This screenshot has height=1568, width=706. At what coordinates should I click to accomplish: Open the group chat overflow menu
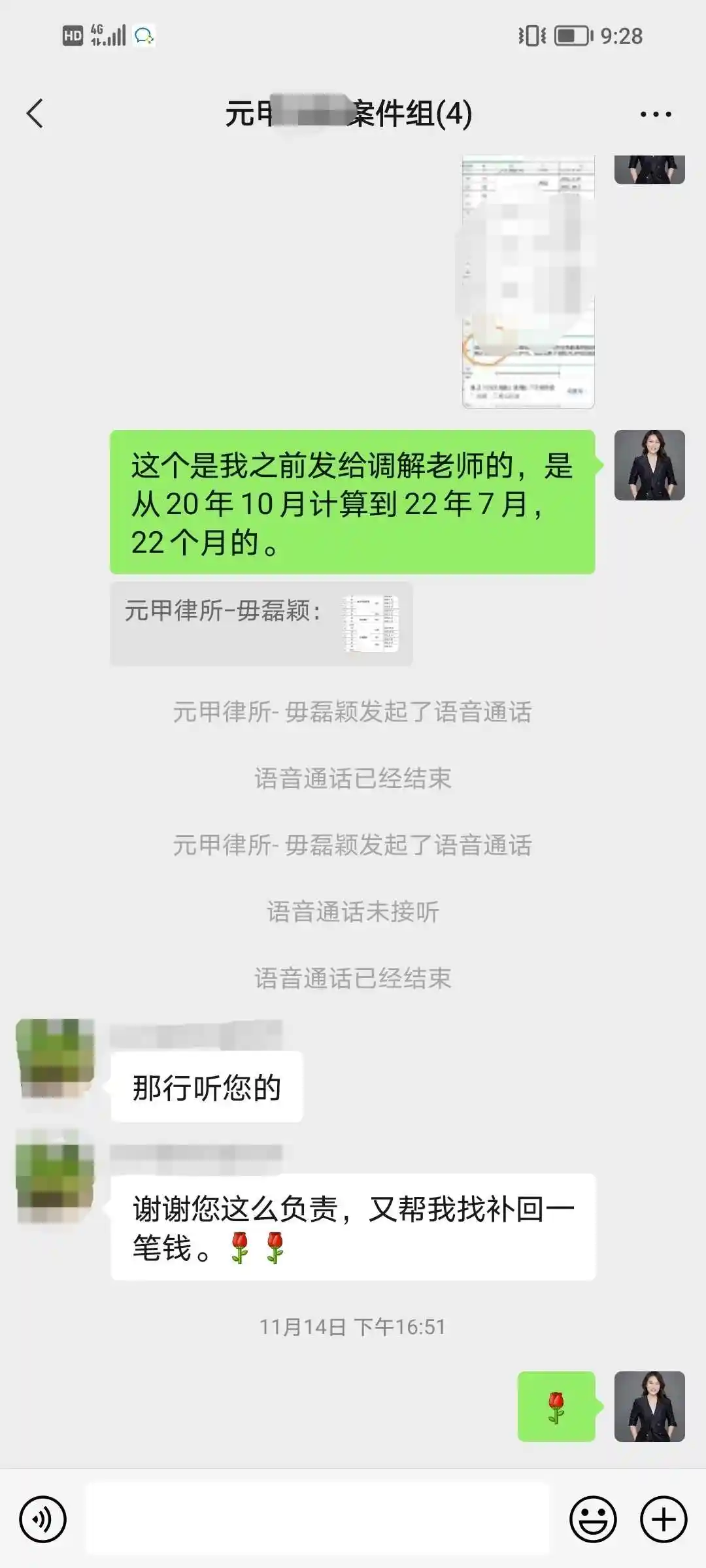click(655, 114)
